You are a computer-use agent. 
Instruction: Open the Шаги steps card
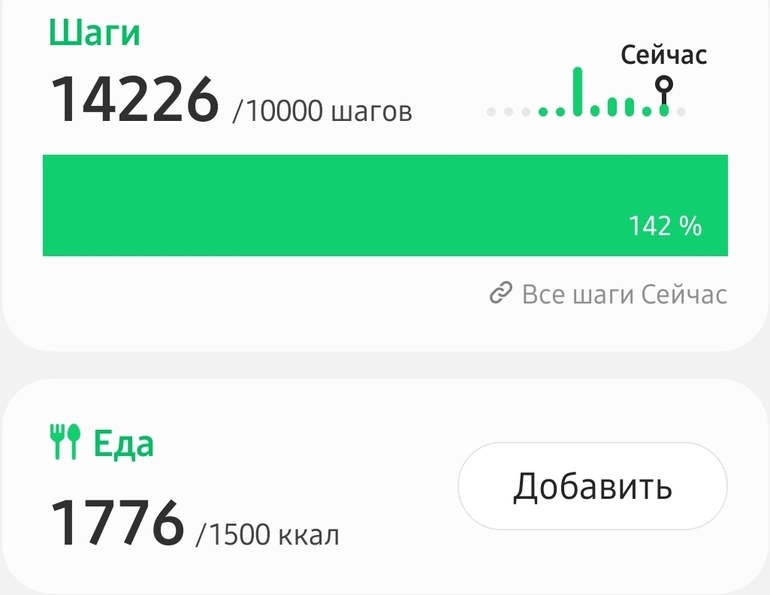tap(385, 174)
